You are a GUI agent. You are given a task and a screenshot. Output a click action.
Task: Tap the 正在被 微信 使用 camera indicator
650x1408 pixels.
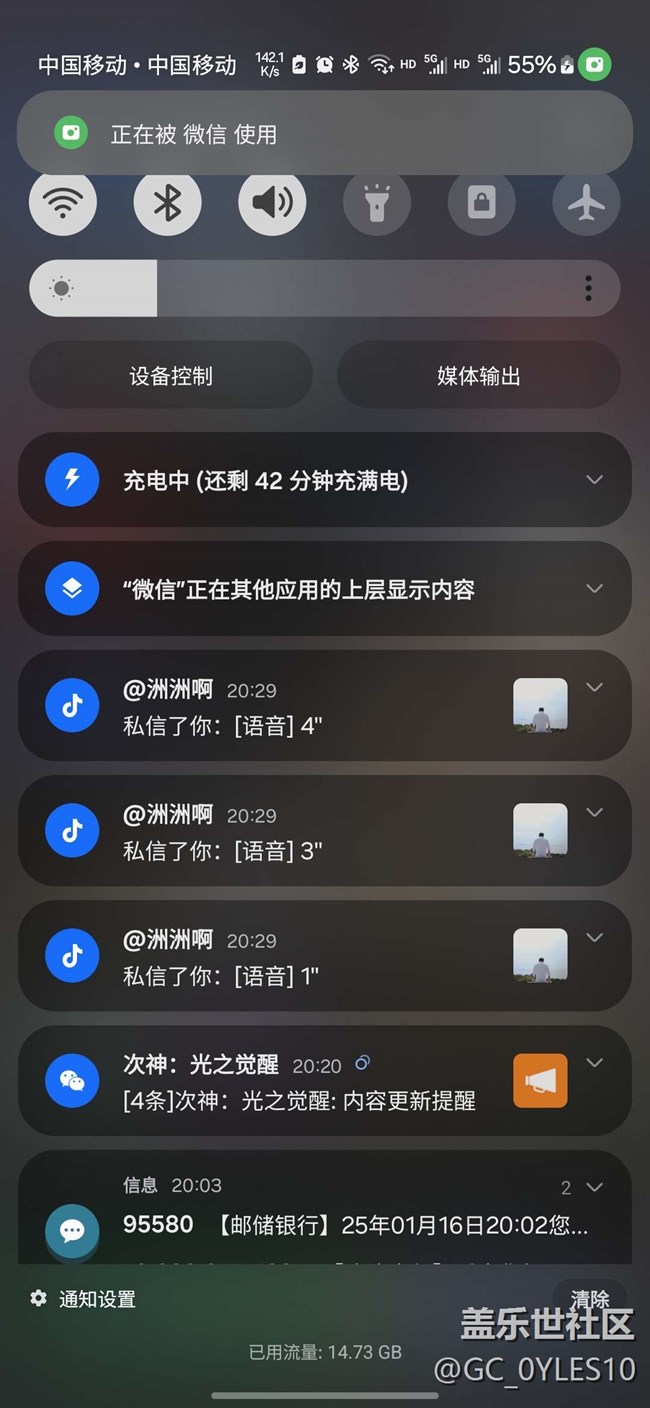[x=325, y=134]
